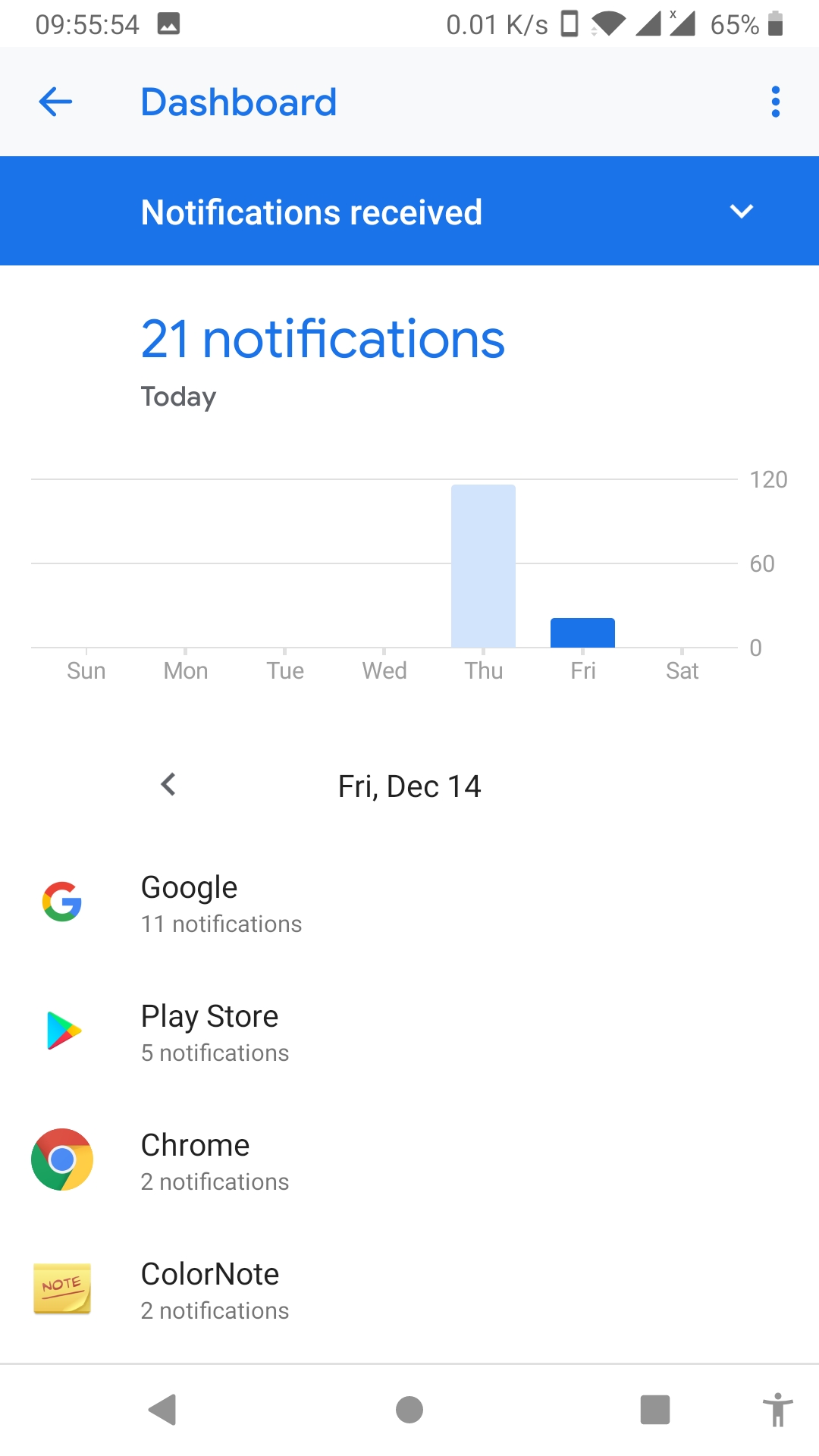Tap the accessibility button in navigation bar
This screenshot has width=819, height=1456.
tap(778, 1410)
